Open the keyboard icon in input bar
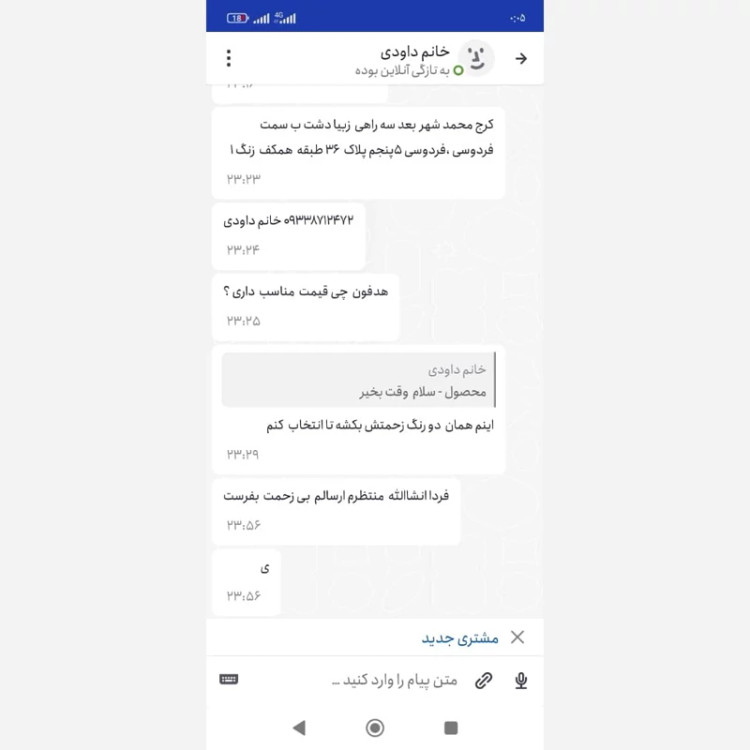Viewport: 750px width, 750px height. click(x=229, y=679)
